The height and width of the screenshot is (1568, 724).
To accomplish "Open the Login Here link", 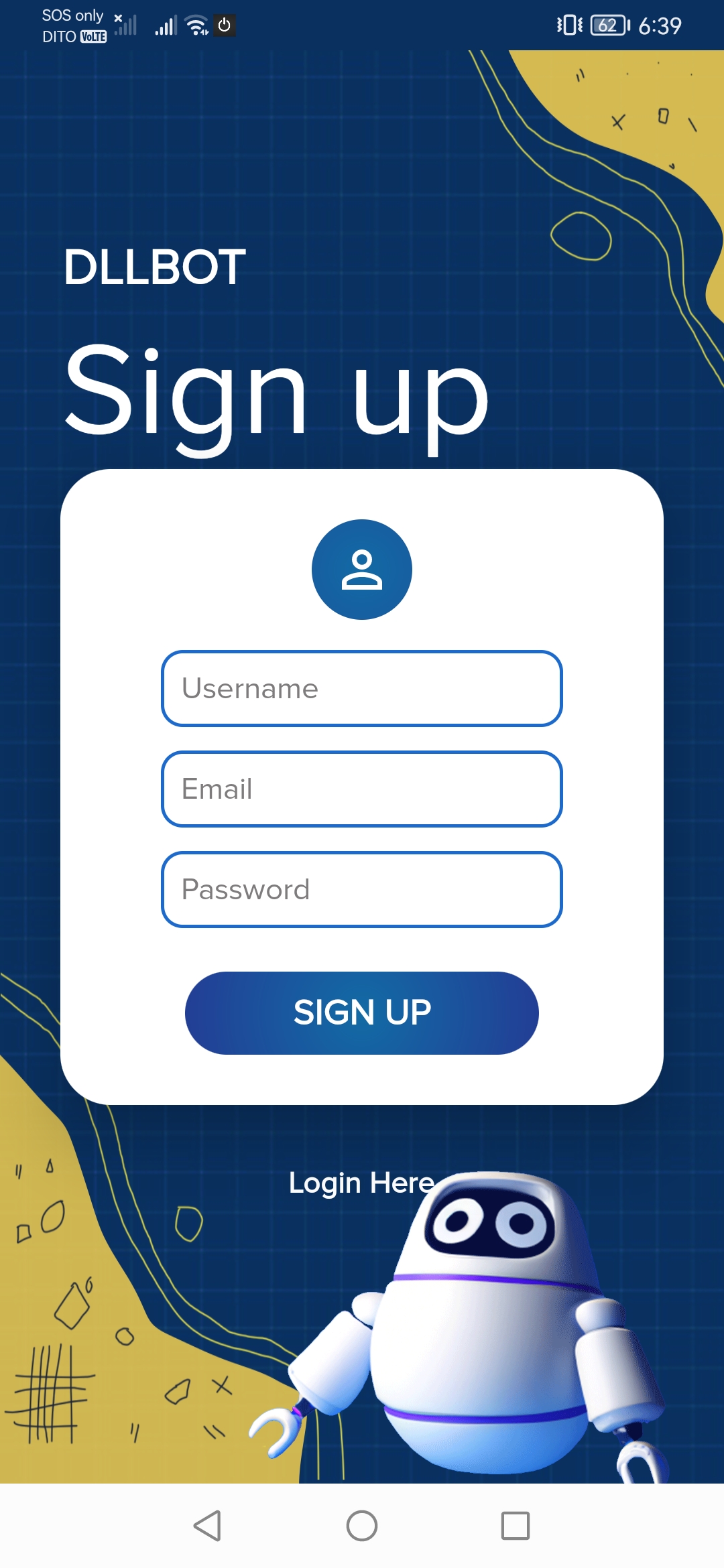I will [361, 1183].
